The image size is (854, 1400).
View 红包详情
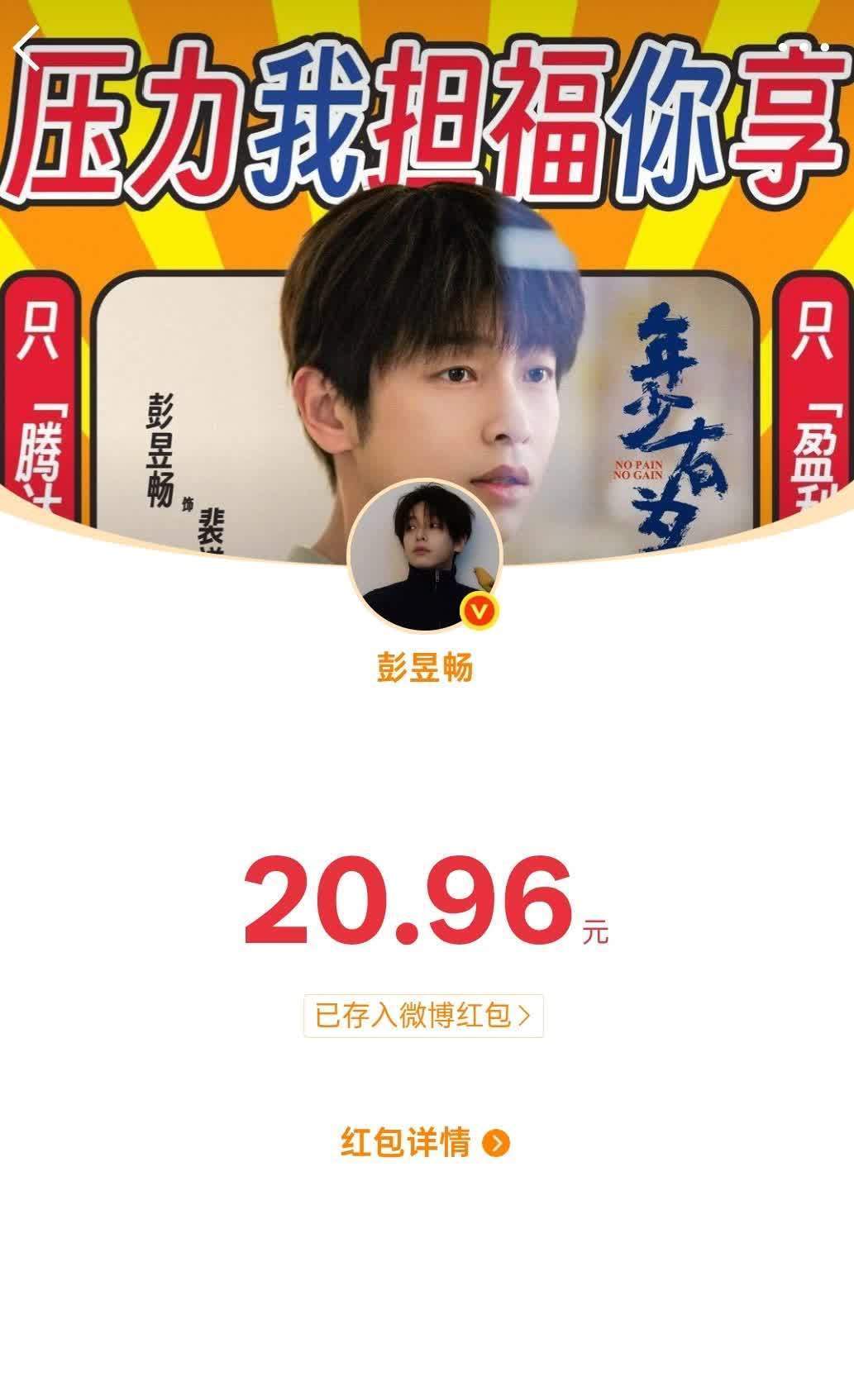tap(425, 1143)
